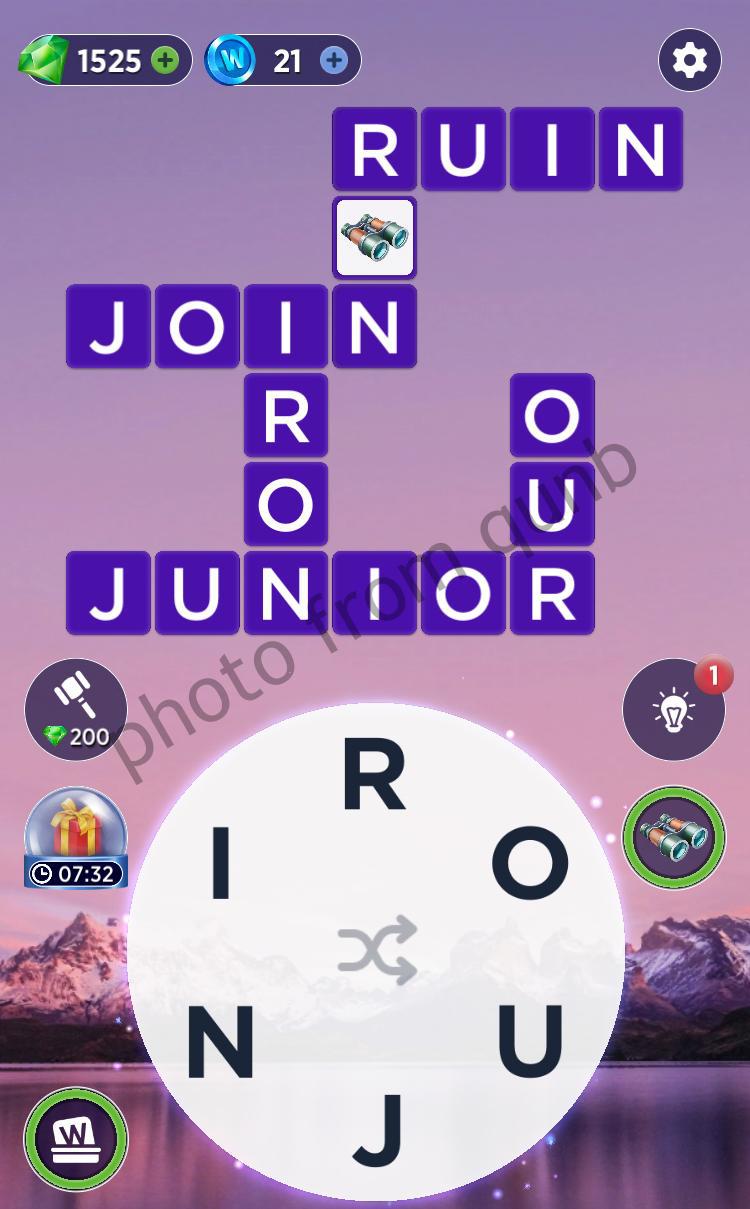Activate the binoculars power-up button

[673, 838]
